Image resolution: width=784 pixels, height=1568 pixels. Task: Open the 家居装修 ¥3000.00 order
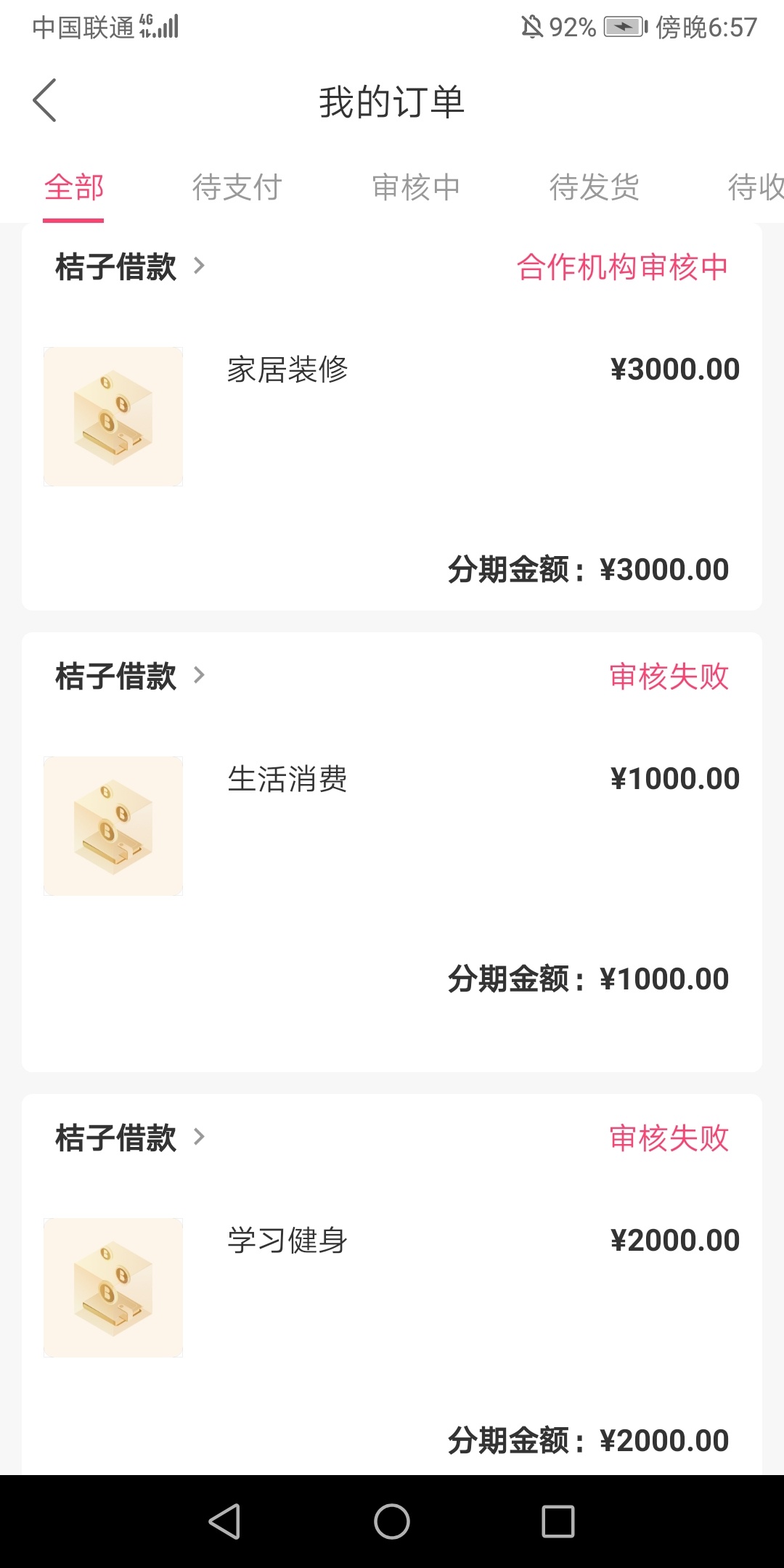coord(392,417)
